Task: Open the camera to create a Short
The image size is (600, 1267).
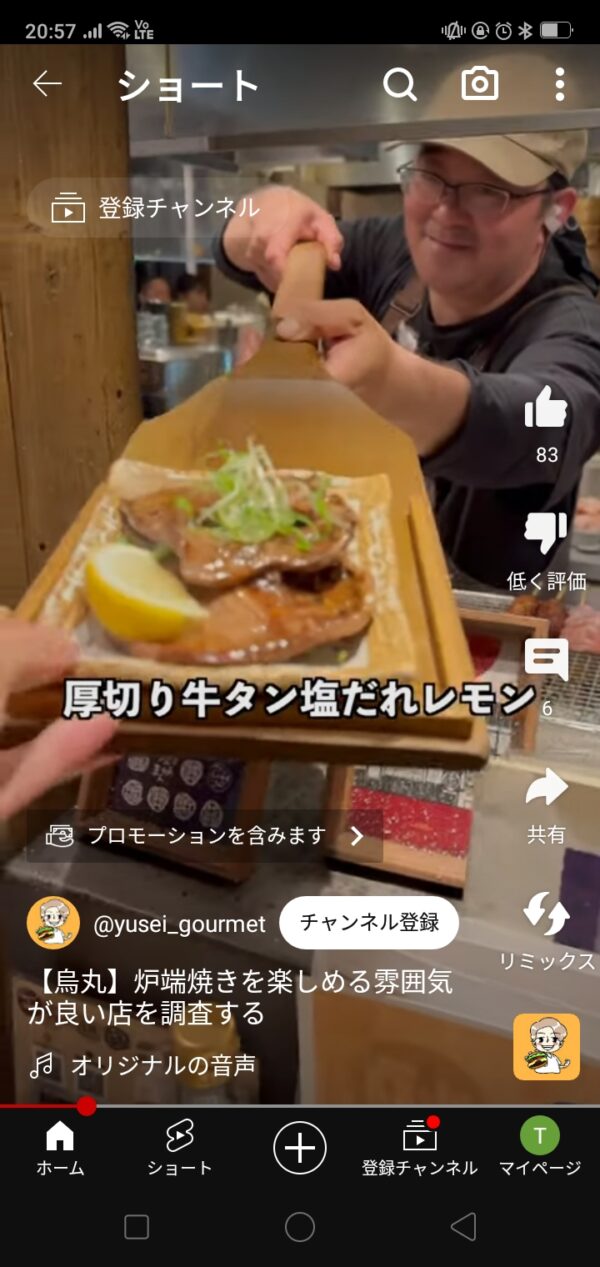Action: click(480, 85)
